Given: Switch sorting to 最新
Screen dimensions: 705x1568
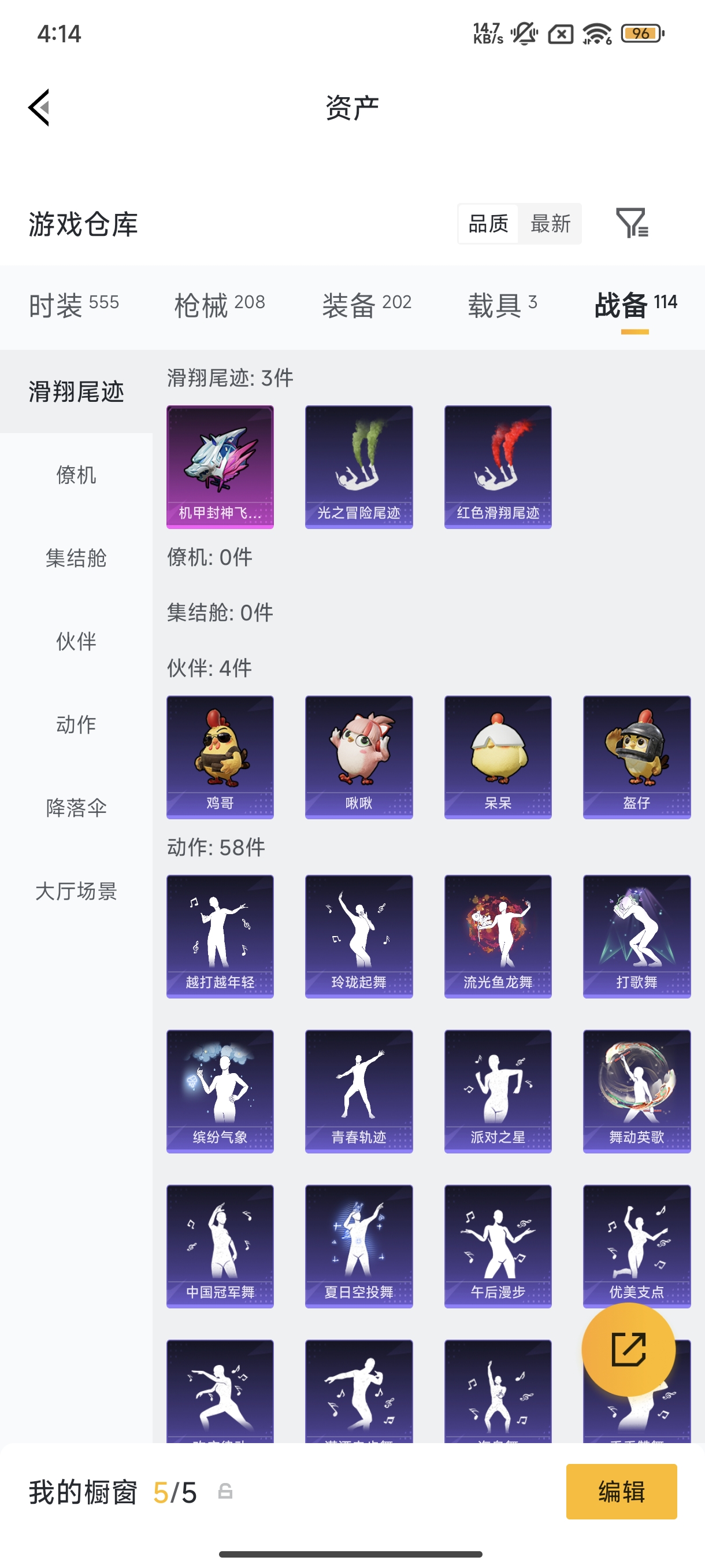Looking at the screenshot, I should 551,224.
